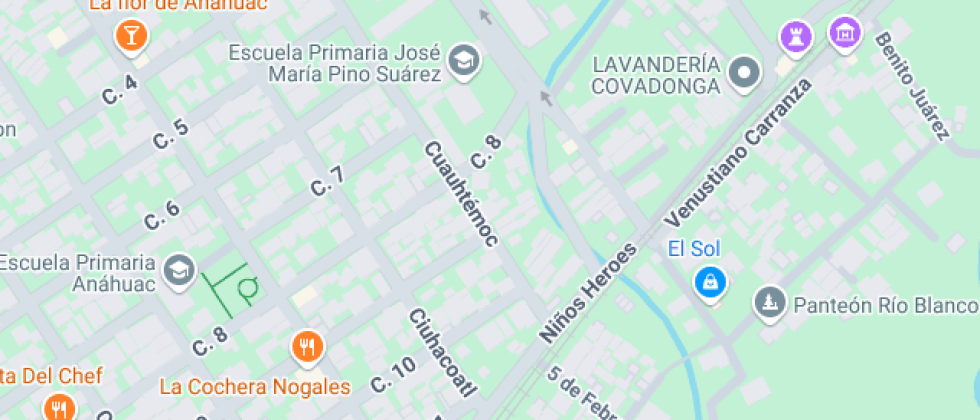Select the purple chess-rook landmark marker

click(x=796, y=37)
